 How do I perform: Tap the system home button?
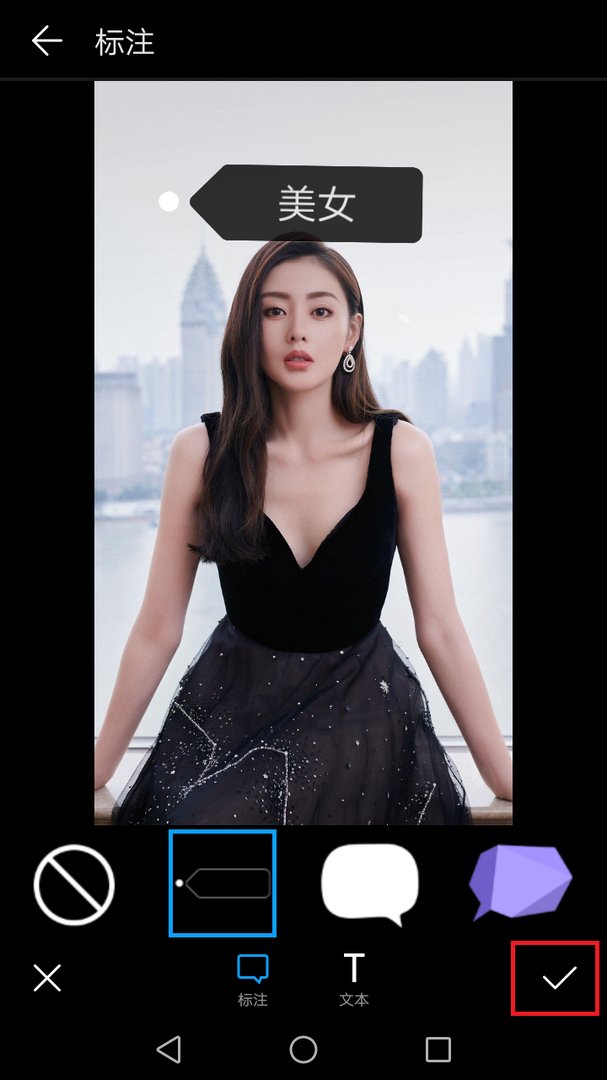tap(303, 1049)
